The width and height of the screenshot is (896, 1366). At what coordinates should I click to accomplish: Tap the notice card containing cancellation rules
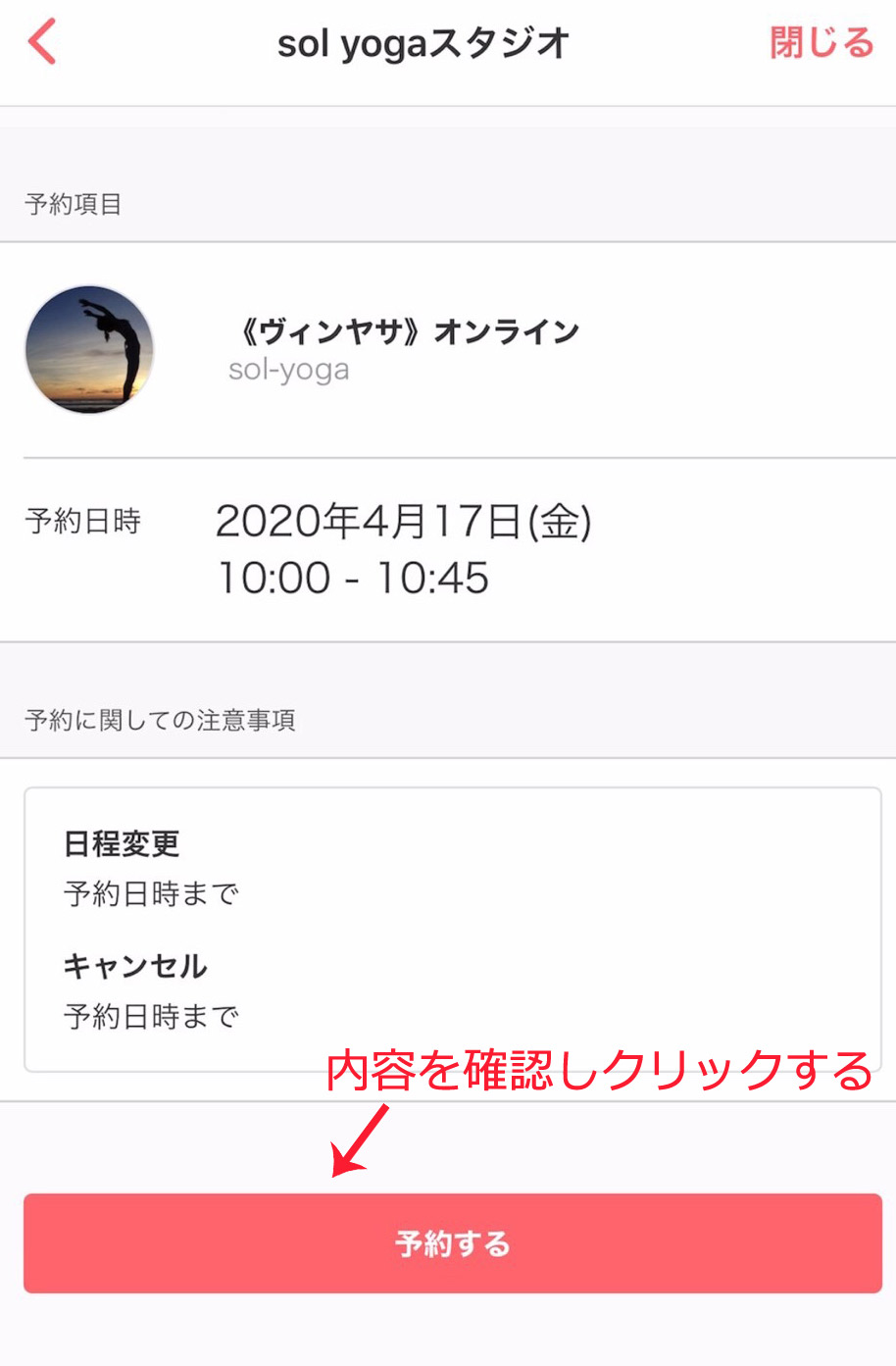click(448, 927)
